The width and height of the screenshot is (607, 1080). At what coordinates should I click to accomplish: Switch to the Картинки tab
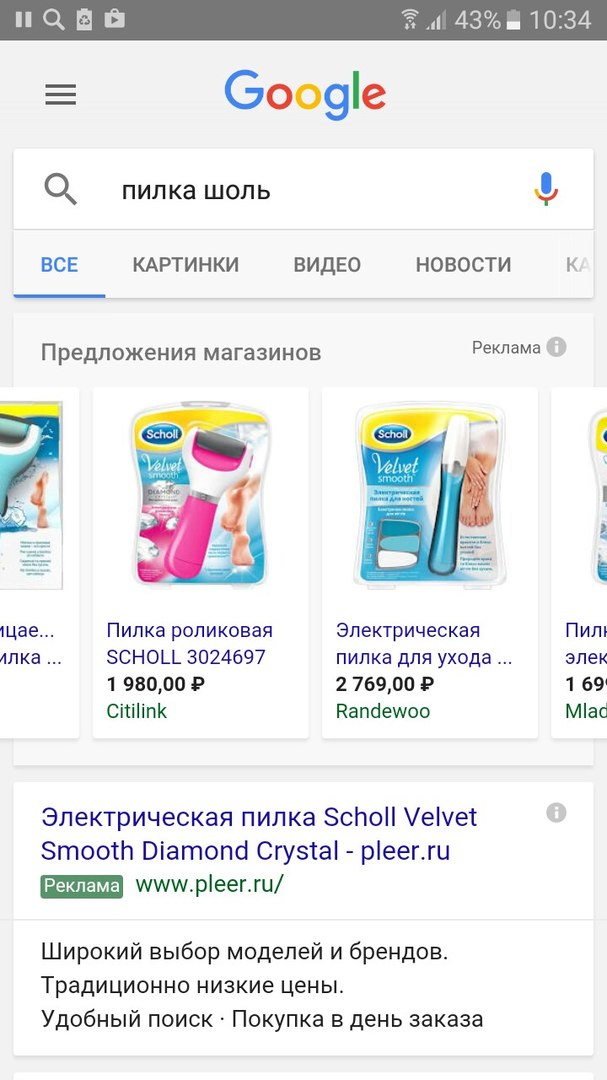pos(185,265)
